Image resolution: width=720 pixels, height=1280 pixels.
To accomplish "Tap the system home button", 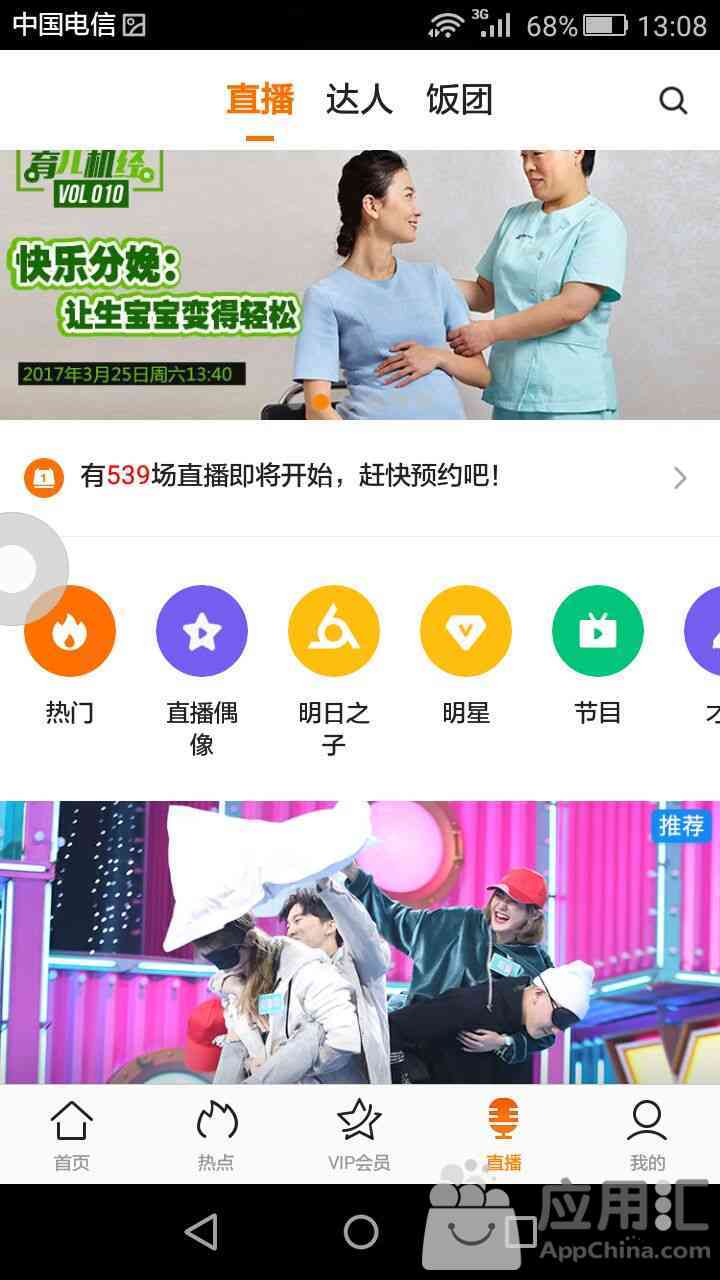I will coord(360,1232).
